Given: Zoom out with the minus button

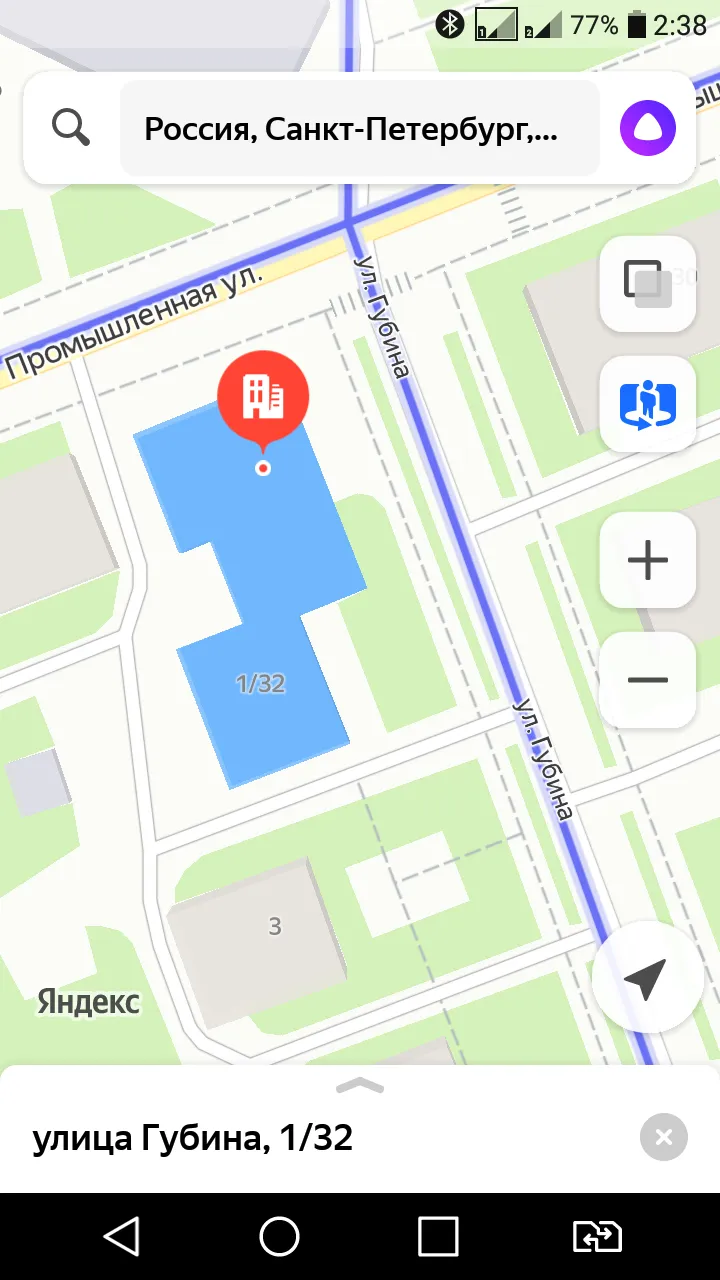Looking at the screenshot, I should [x=647, y=680].
